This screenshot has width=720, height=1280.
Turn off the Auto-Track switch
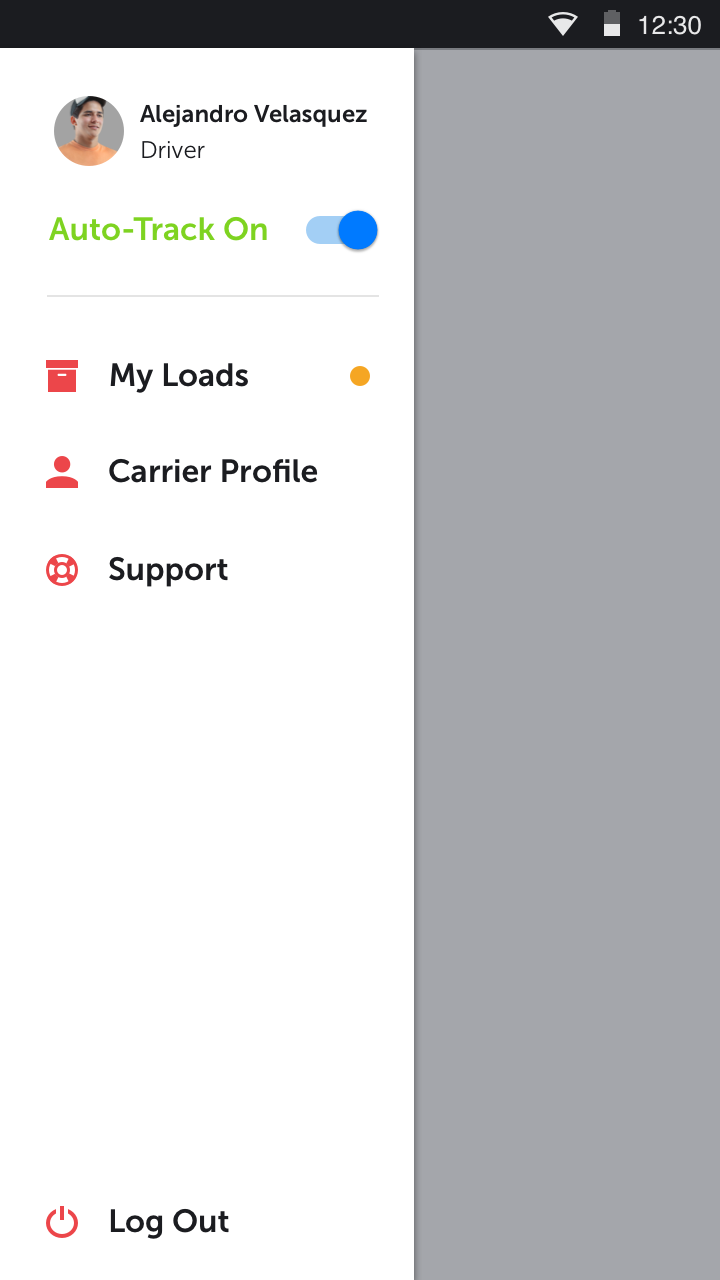tap(342, 231)
